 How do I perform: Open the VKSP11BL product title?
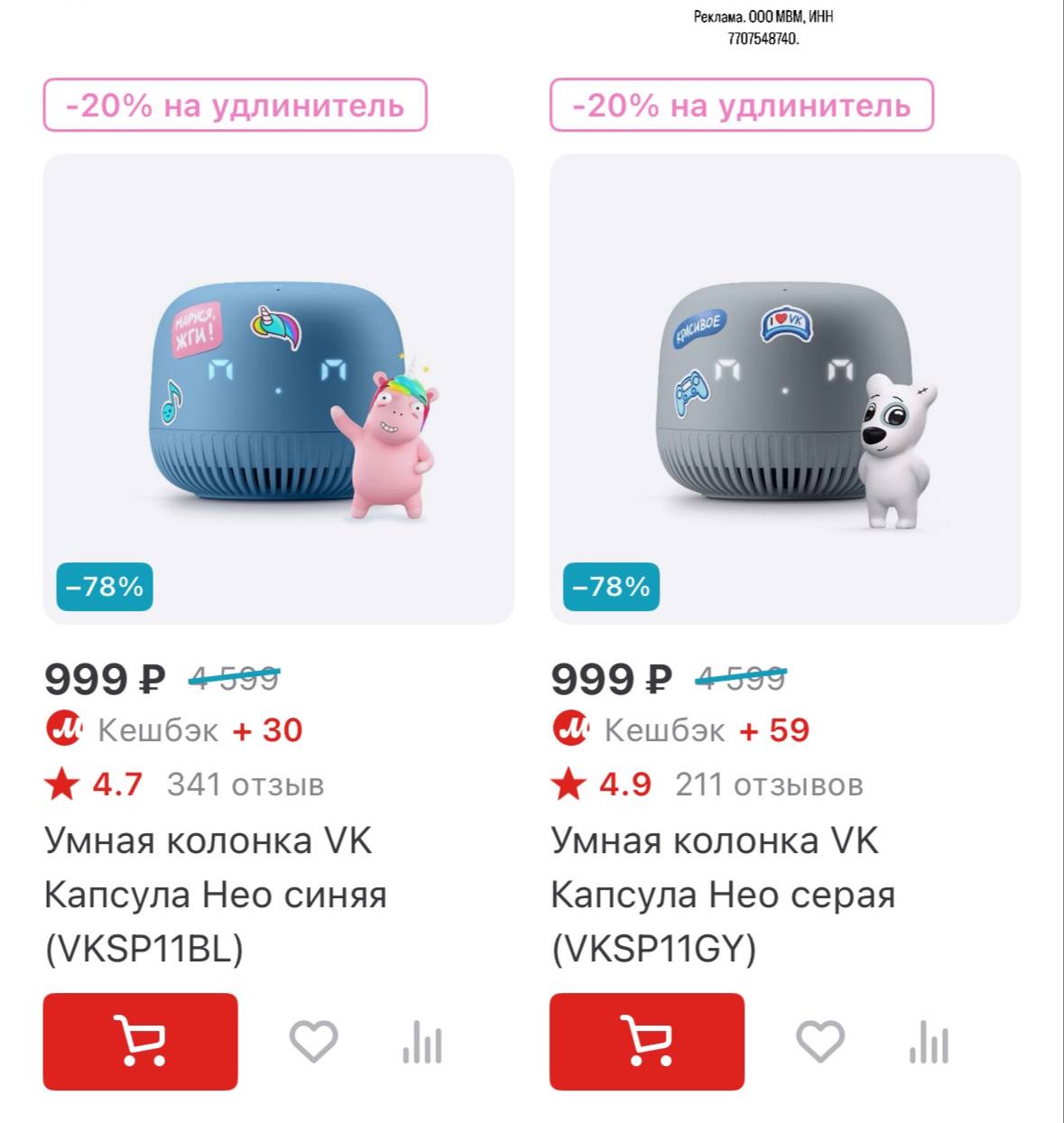(215, 895)
